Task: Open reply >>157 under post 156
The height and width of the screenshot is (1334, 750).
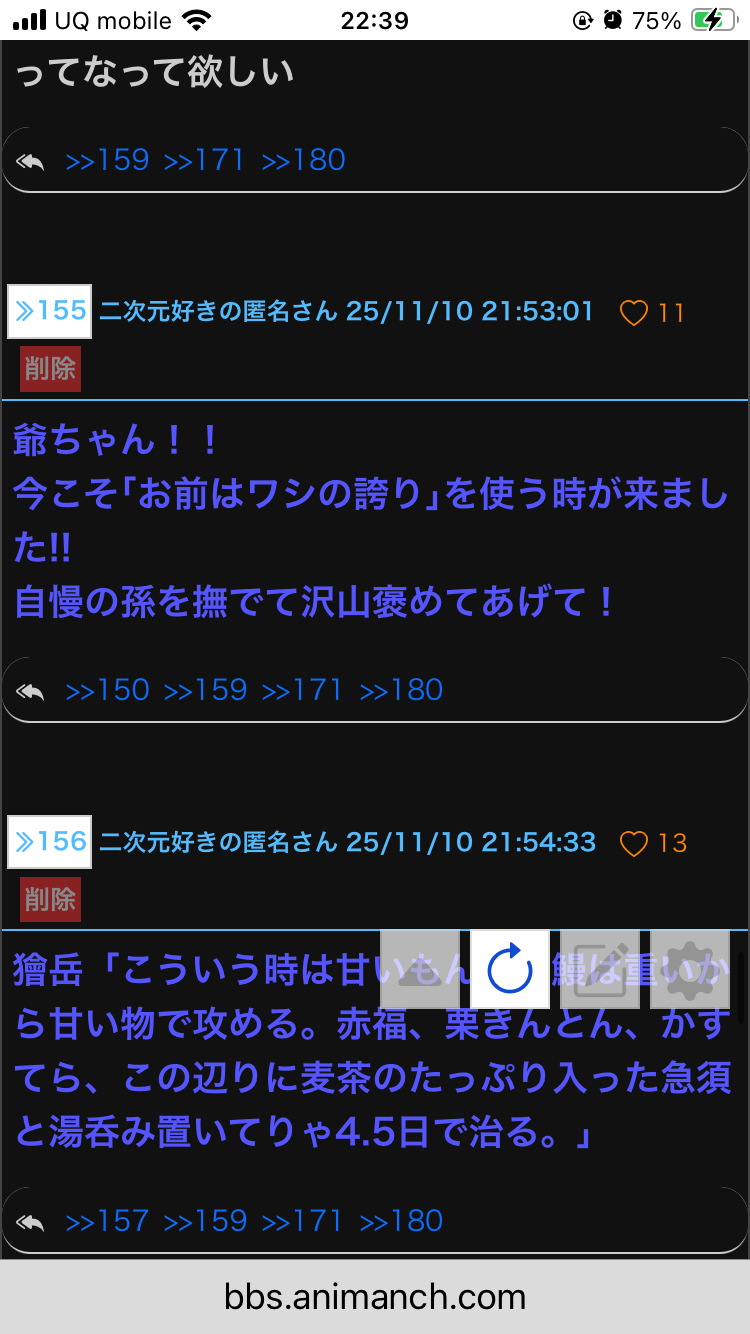Action: tap(107, 1221)
